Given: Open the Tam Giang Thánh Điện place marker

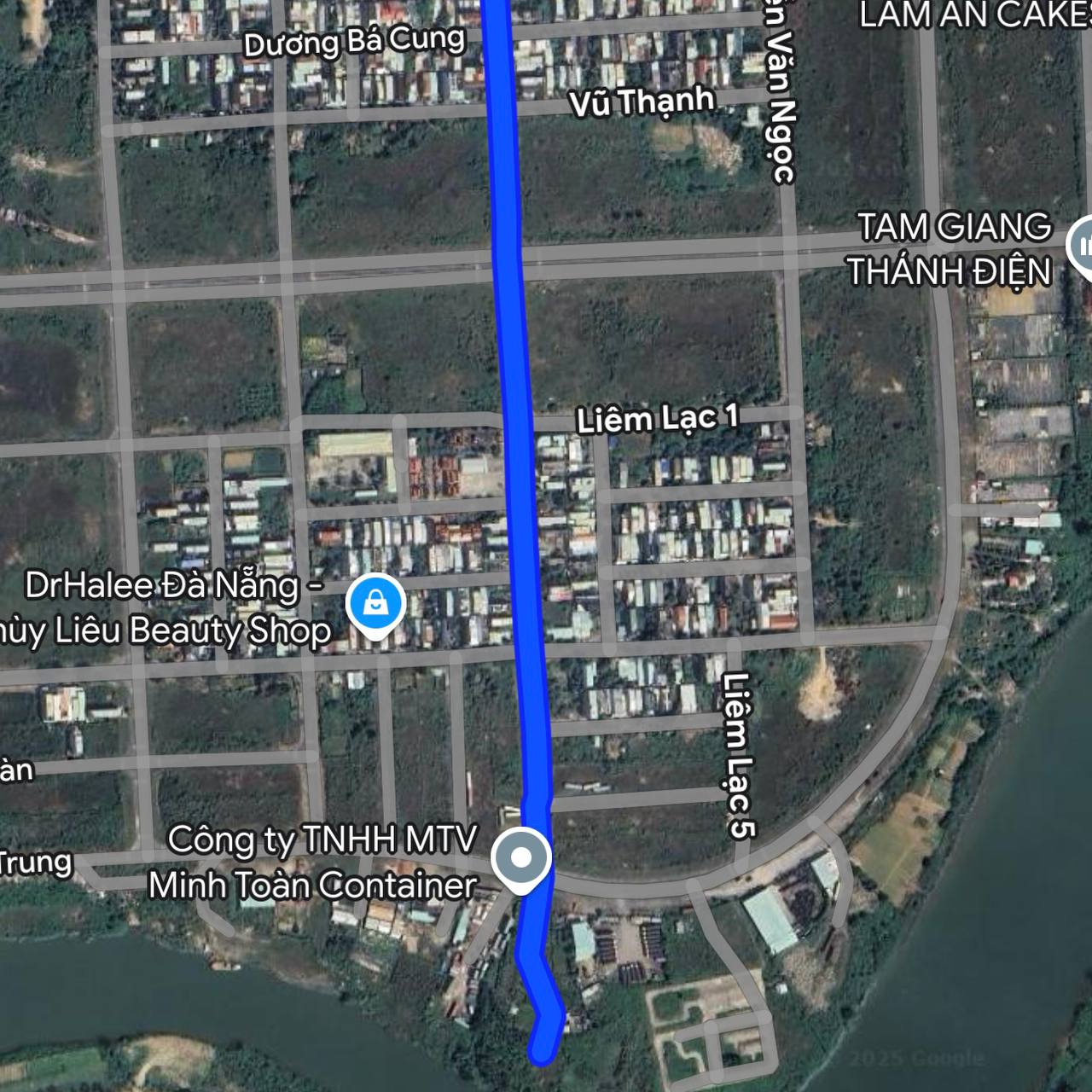Looking at the screenshot, I should click(x=1083, y=247).
